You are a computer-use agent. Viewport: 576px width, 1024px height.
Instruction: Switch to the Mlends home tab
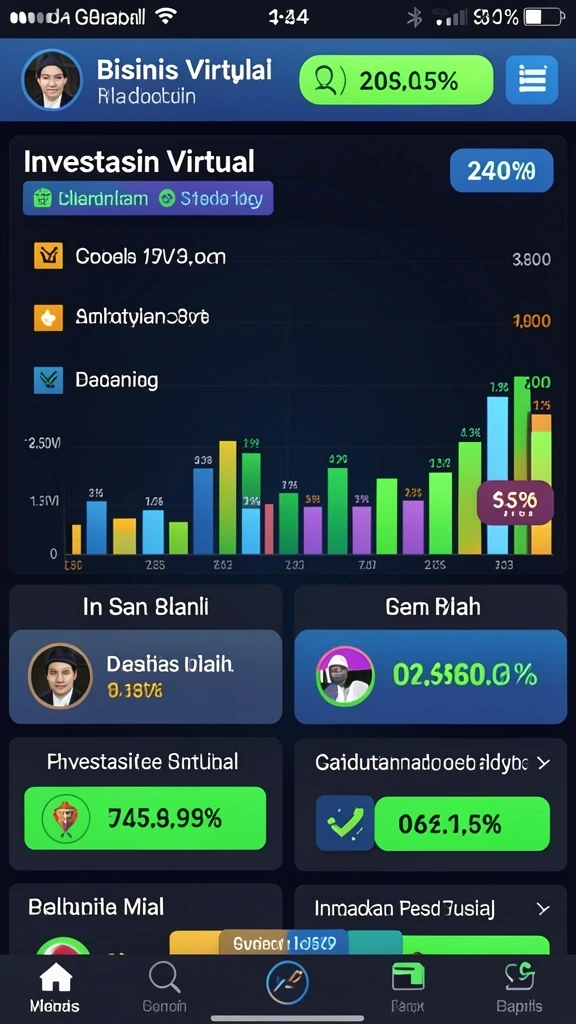point(55,988)
